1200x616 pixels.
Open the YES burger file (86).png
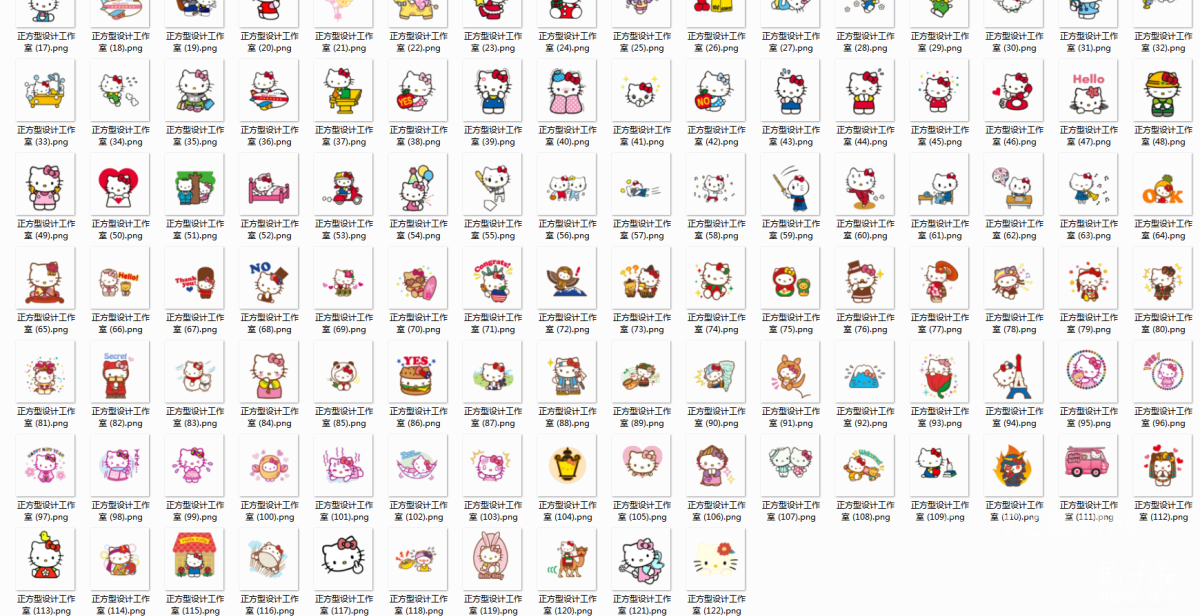pyautogui.click(x=416, y=371)
